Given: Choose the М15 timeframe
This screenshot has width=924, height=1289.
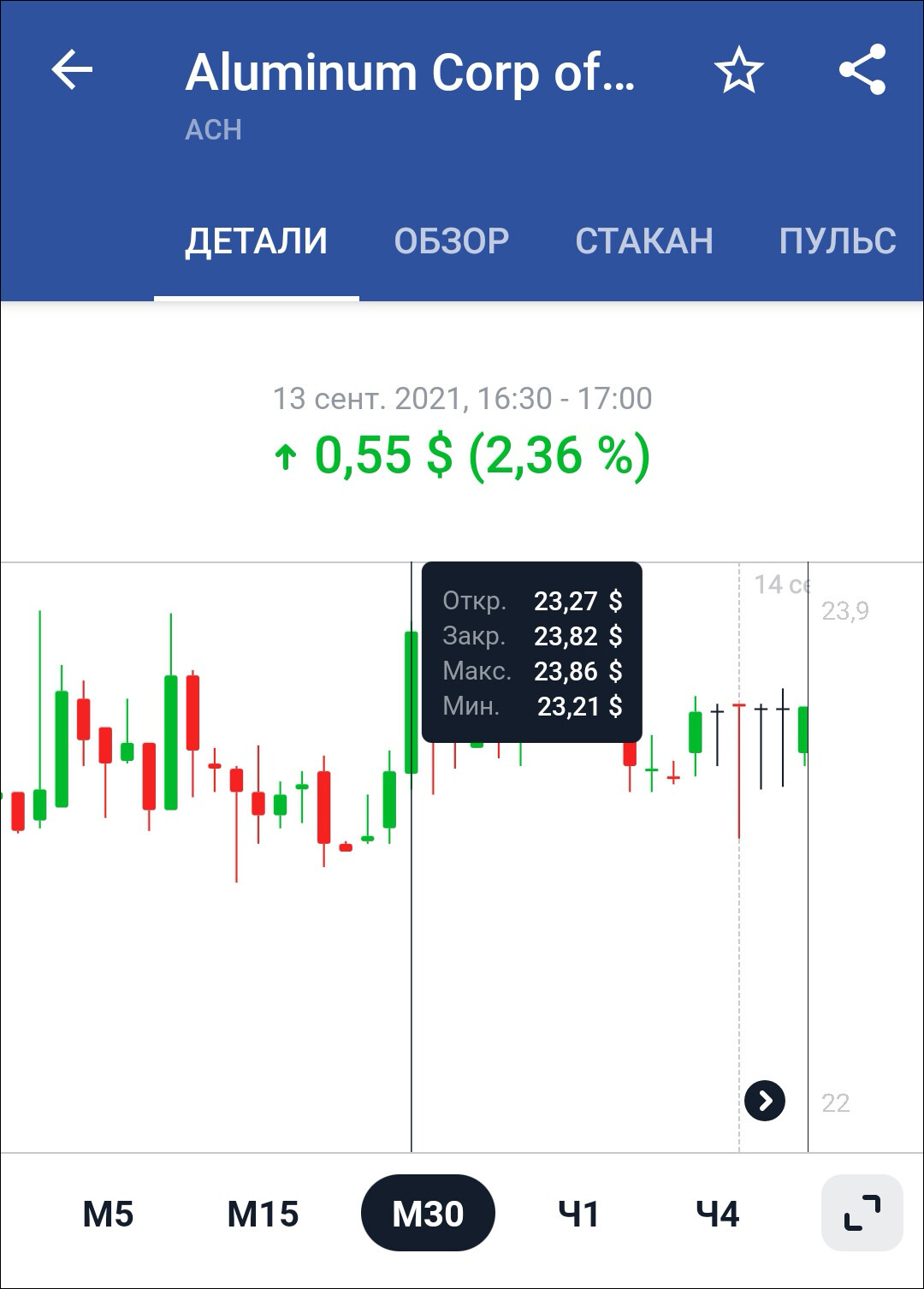Looking at the screenshot, I should click(x=263, y=1214).
